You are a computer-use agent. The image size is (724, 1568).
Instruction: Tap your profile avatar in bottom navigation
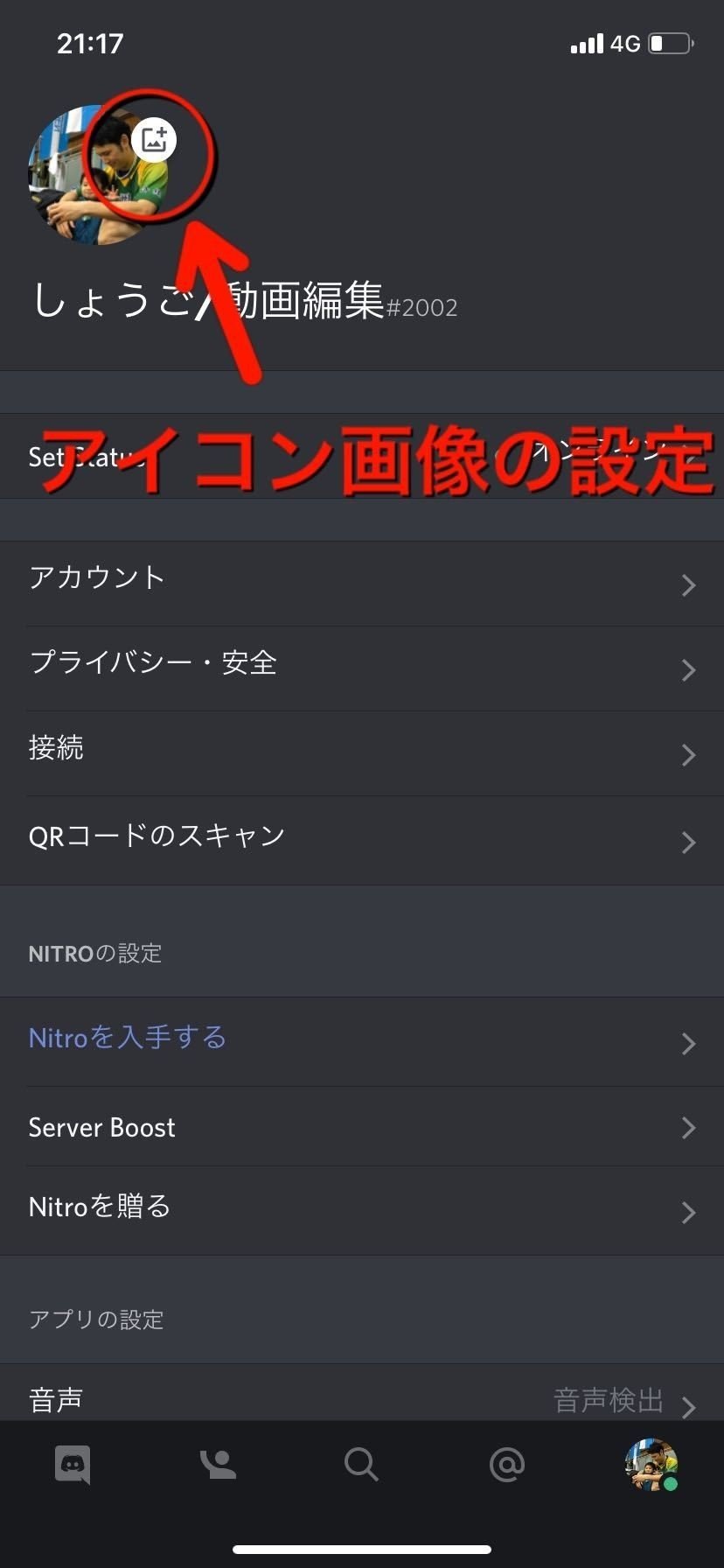(651, 1466)
